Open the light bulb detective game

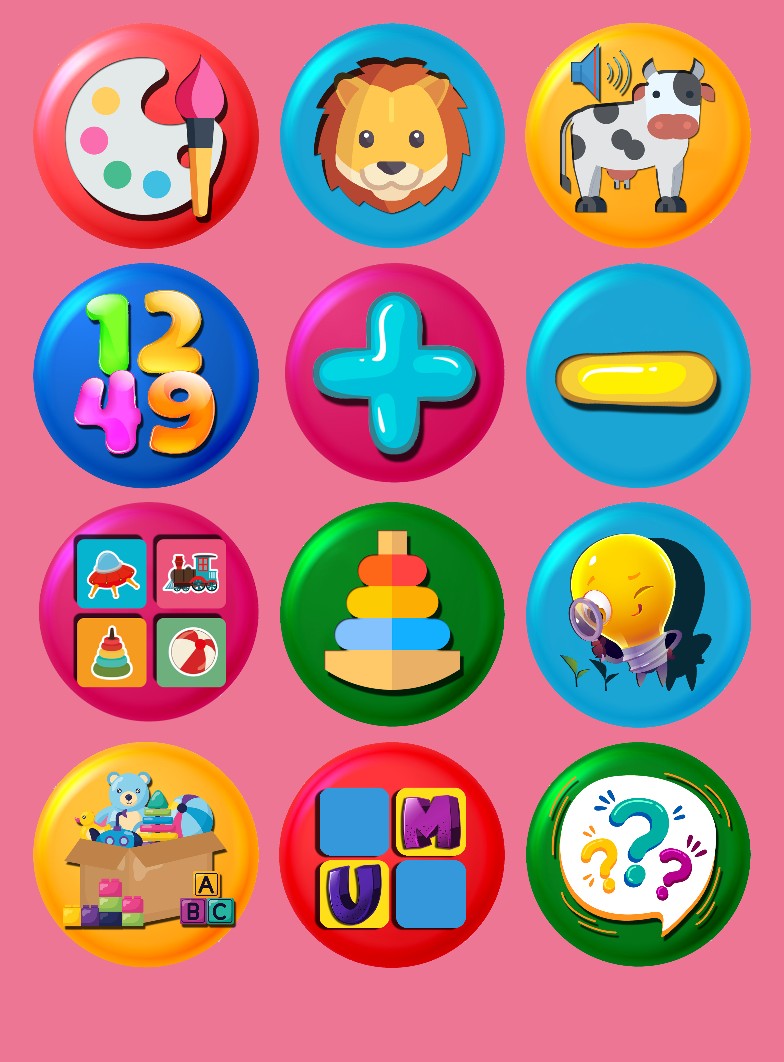[x=638, y=614]
